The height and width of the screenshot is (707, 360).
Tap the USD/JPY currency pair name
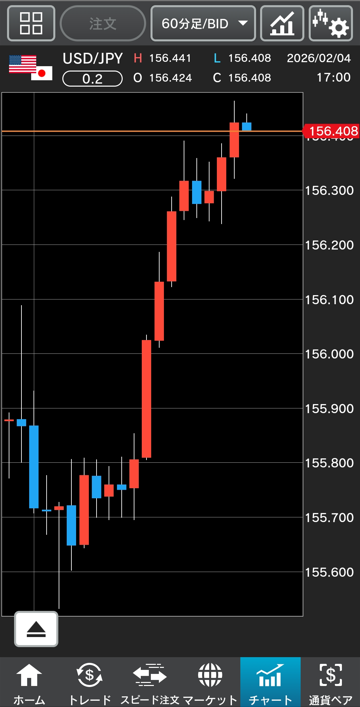(92, 59)
